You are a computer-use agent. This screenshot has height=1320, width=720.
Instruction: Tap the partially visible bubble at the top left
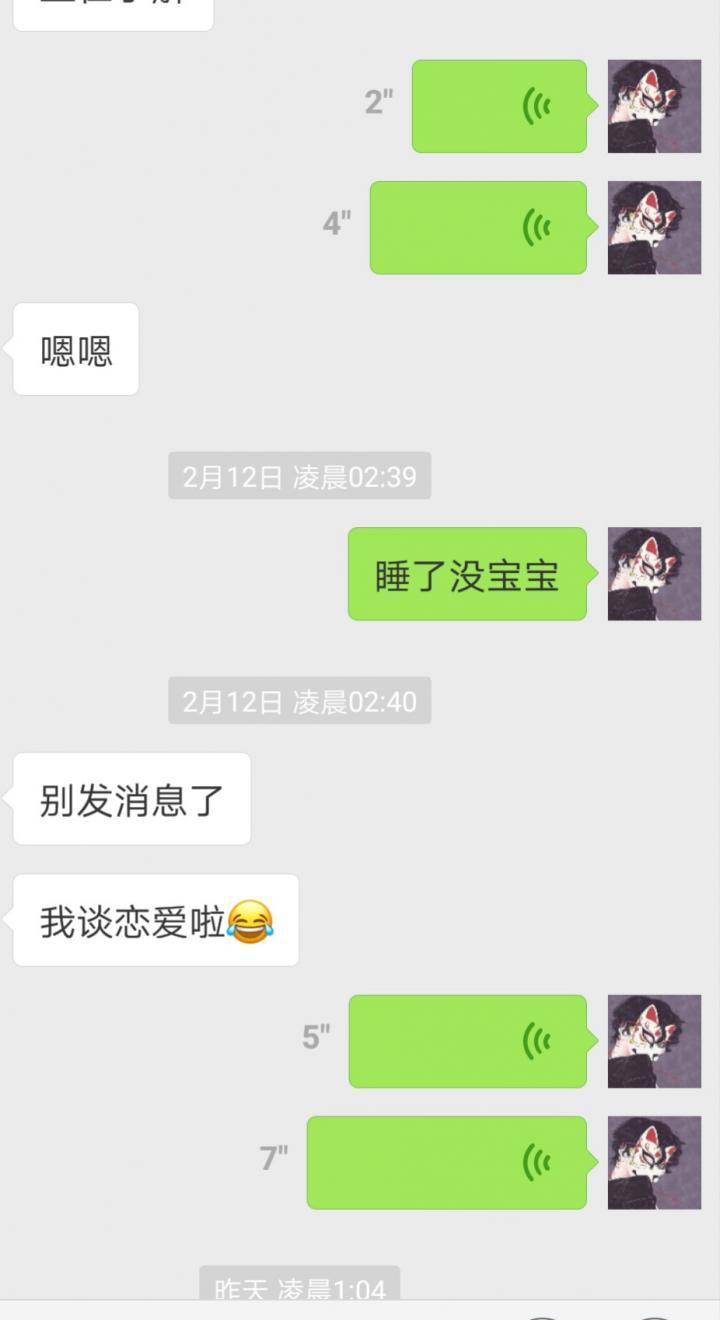tap(110, 8)
